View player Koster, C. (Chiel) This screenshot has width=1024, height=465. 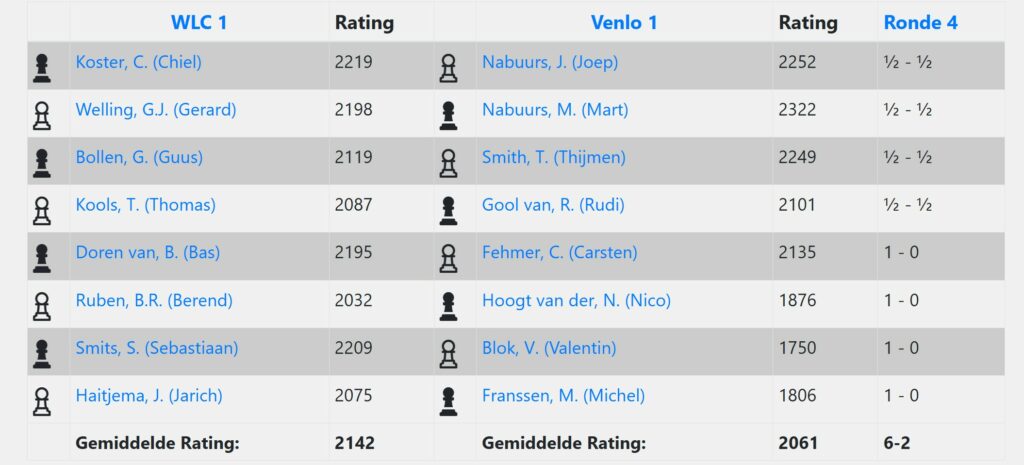[x=138, y=62]
